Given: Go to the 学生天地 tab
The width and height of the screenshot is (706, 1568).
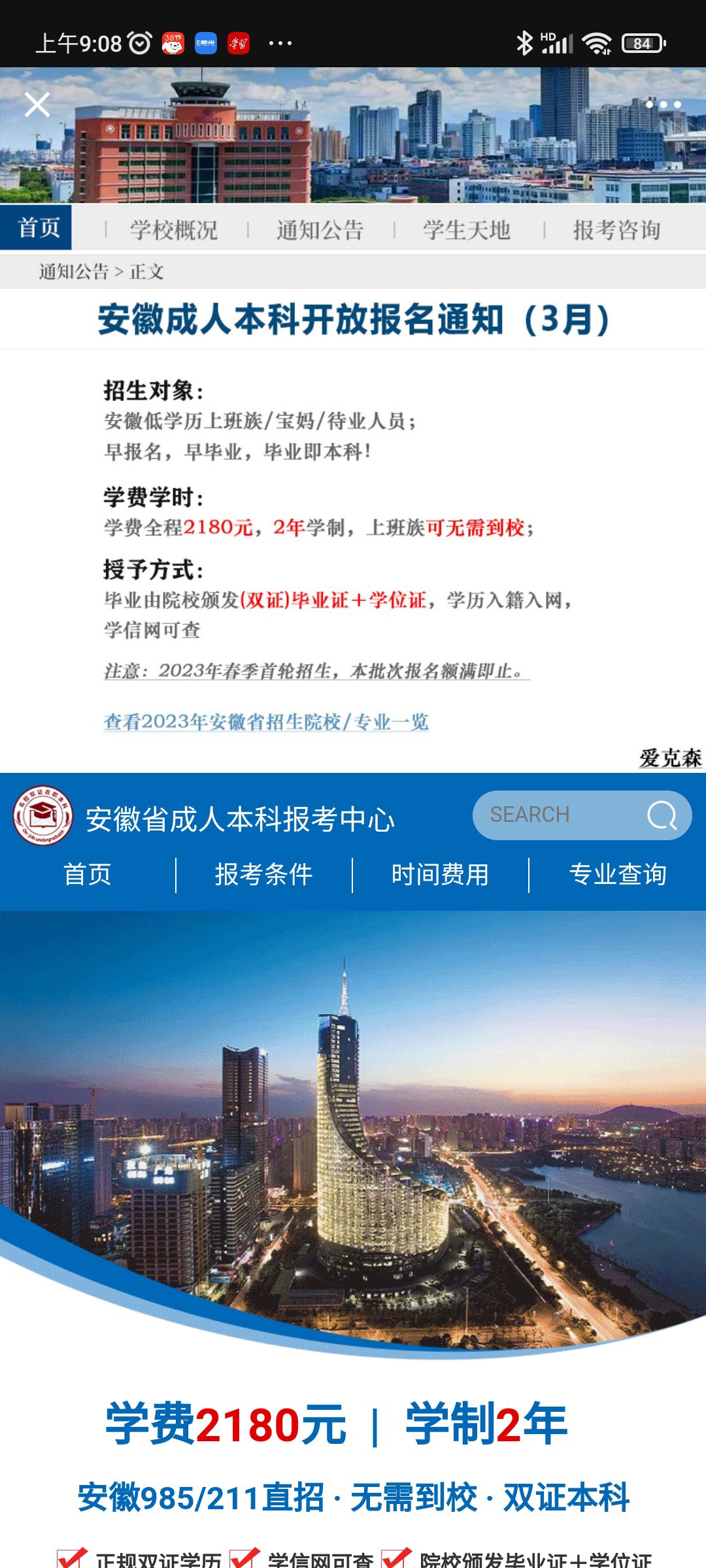Looking at the screenshot, I should (466, 230).
